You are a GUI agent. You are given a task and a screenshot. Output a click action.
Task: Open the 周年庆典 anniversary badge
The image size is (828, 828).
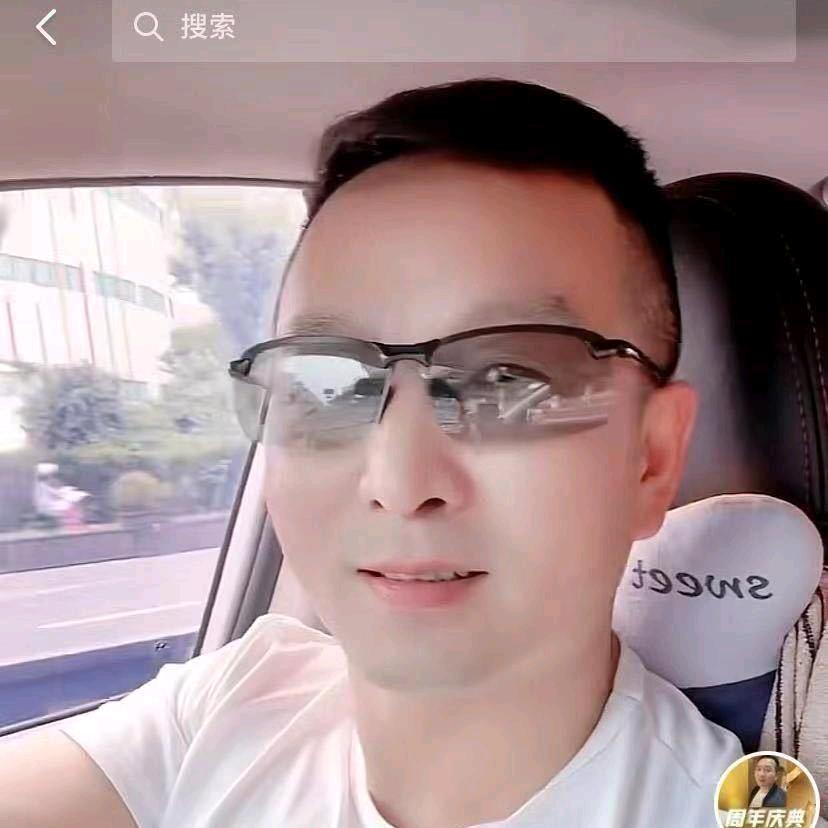[767, 791]
